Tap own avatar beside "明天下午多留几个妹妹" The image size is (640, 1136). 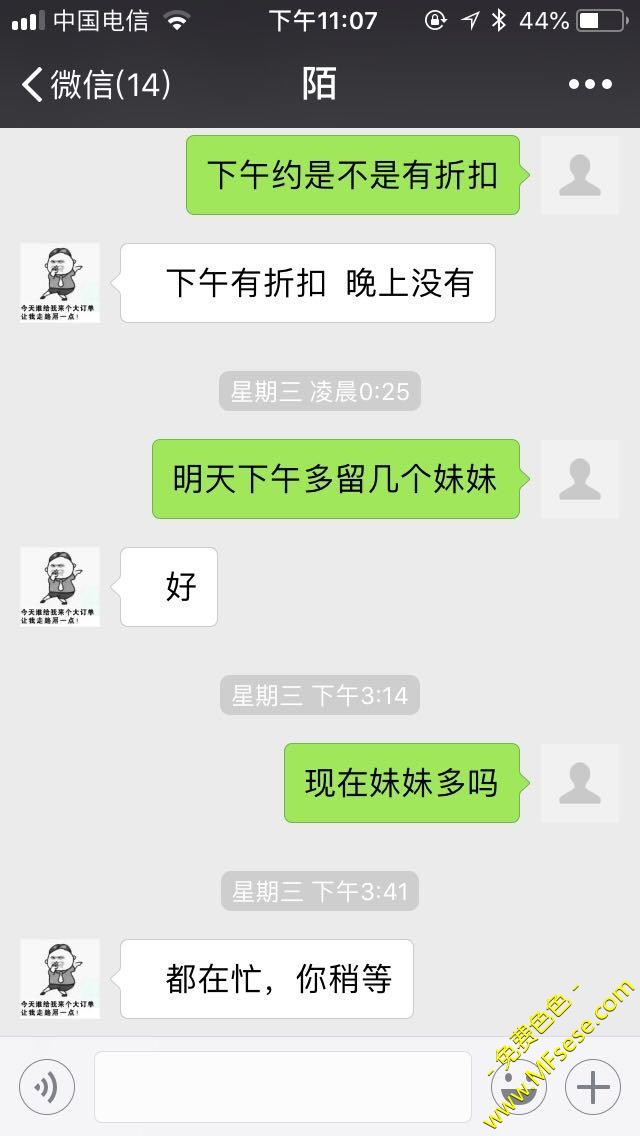tap(579, 479)
